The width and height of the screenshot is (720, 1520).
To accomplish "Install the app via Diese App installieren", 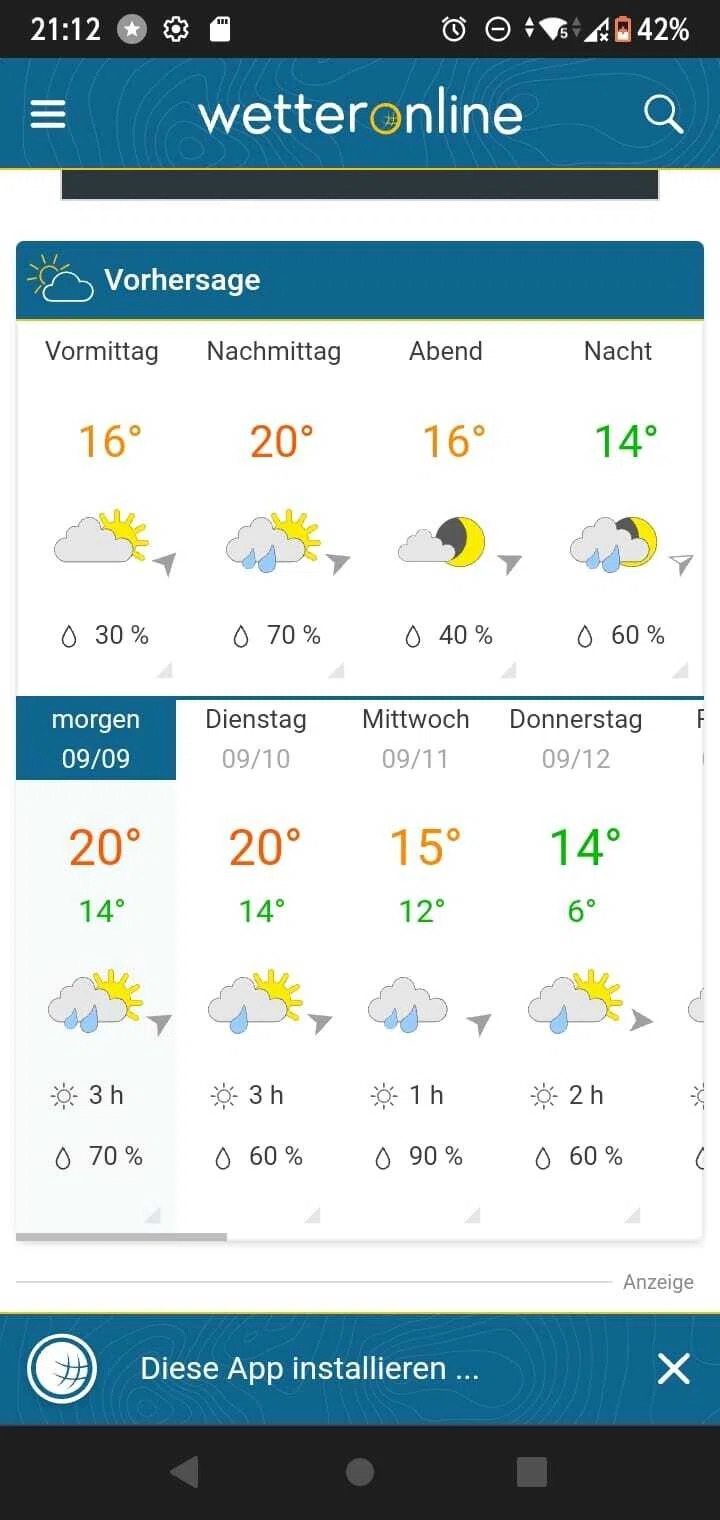I will [310, 1368].
